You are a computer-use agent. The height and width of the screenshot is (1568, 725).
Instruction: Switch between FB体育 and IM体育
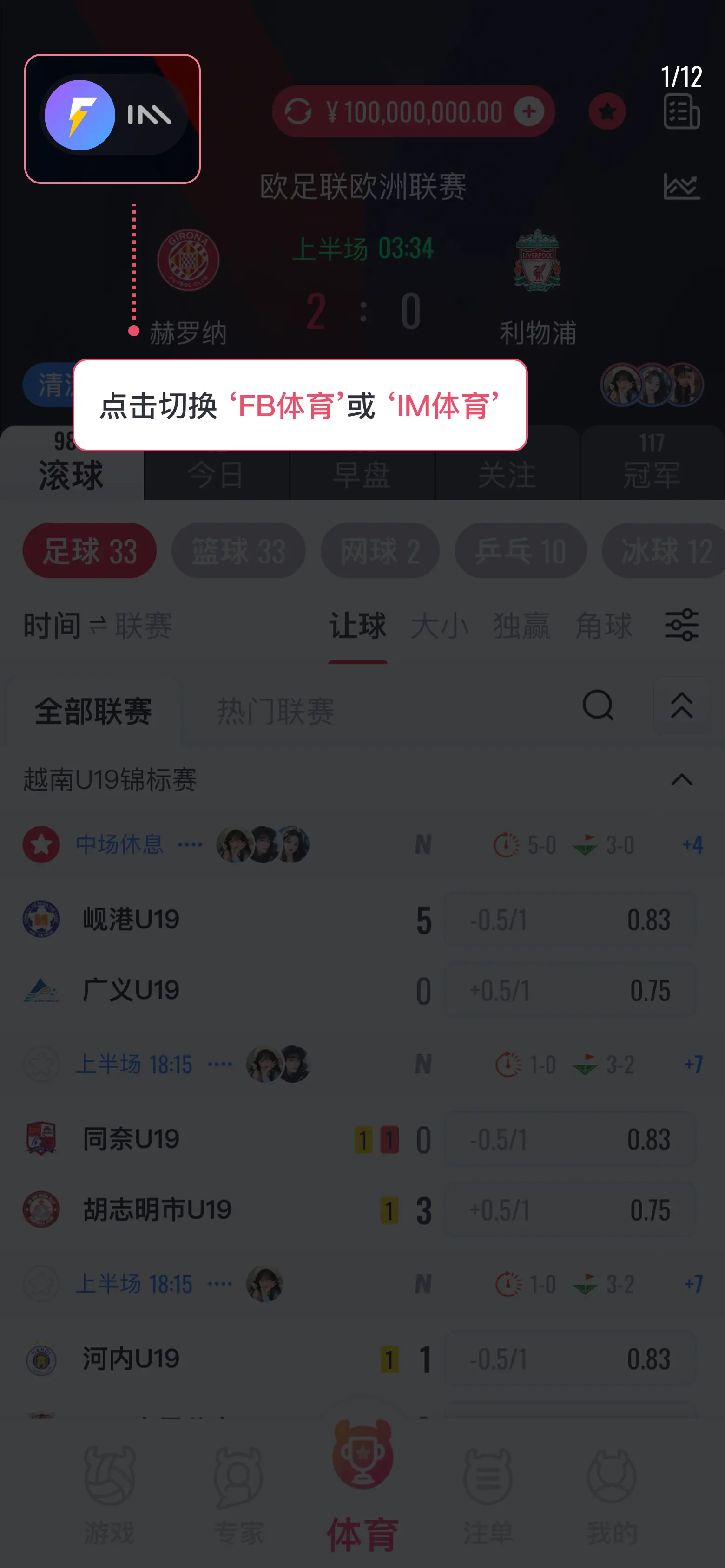point(113,116)
